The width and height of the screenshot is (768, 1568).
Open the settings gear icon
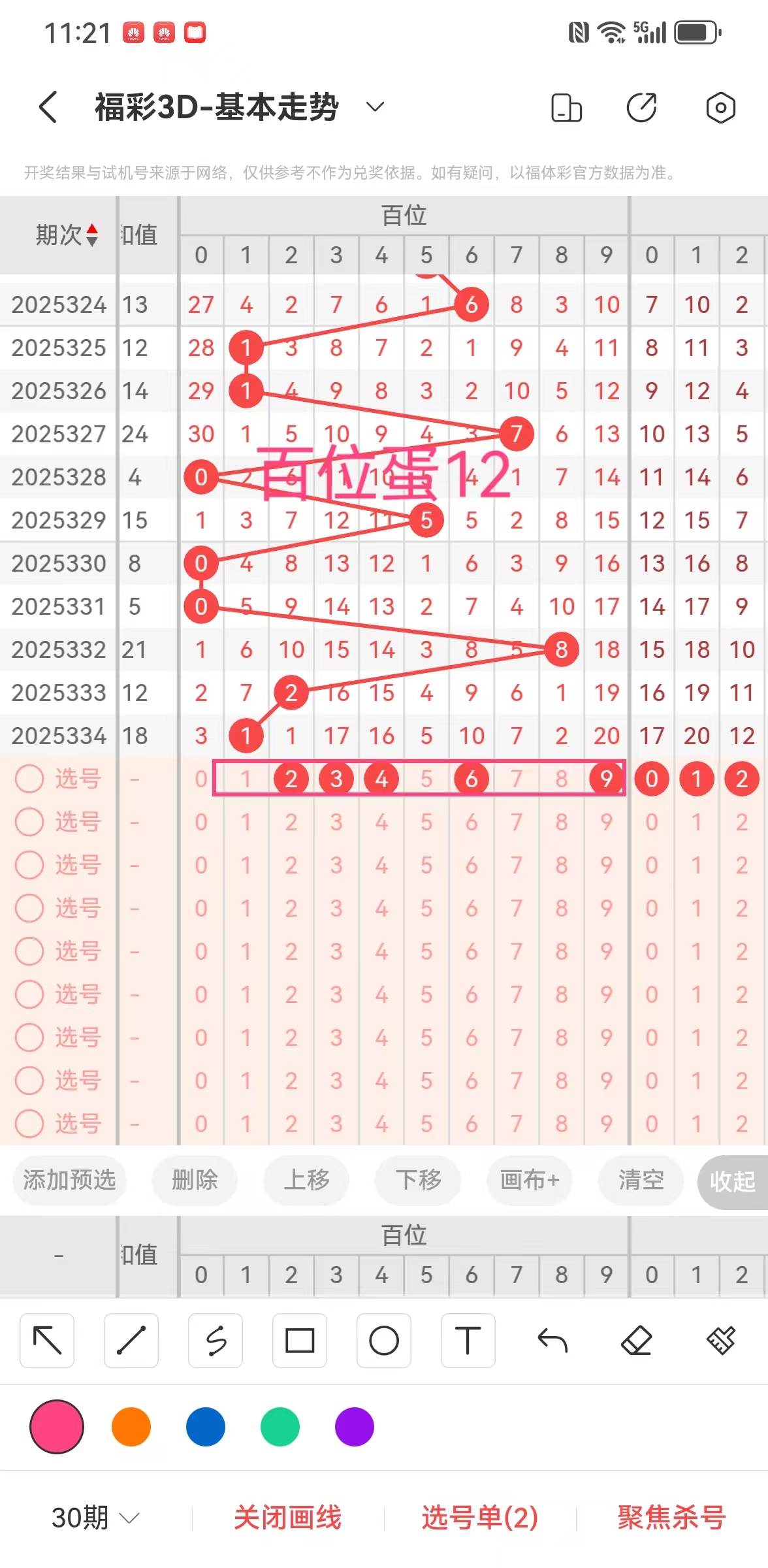(x=720, y=108)
